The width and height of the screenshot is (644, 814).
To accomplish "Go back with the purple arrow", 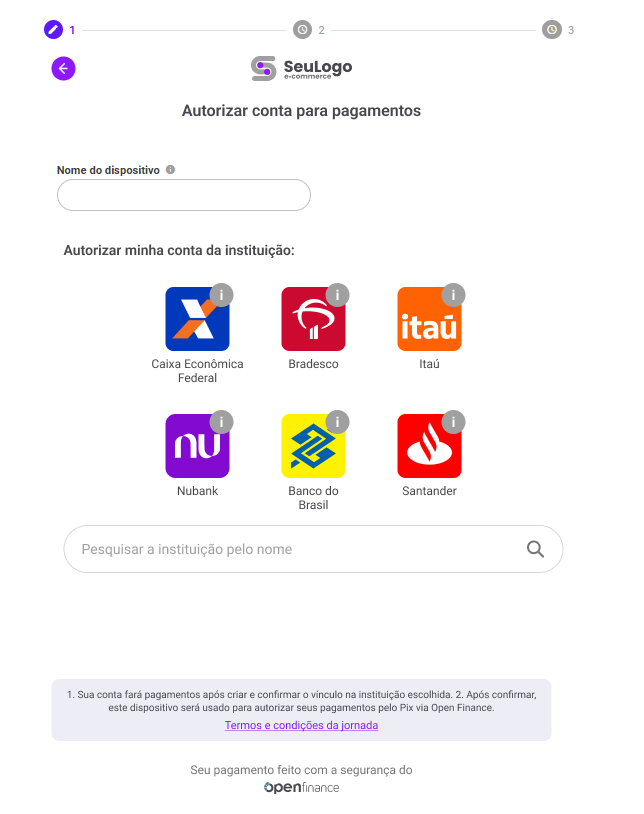I will [x=63, y=68].
